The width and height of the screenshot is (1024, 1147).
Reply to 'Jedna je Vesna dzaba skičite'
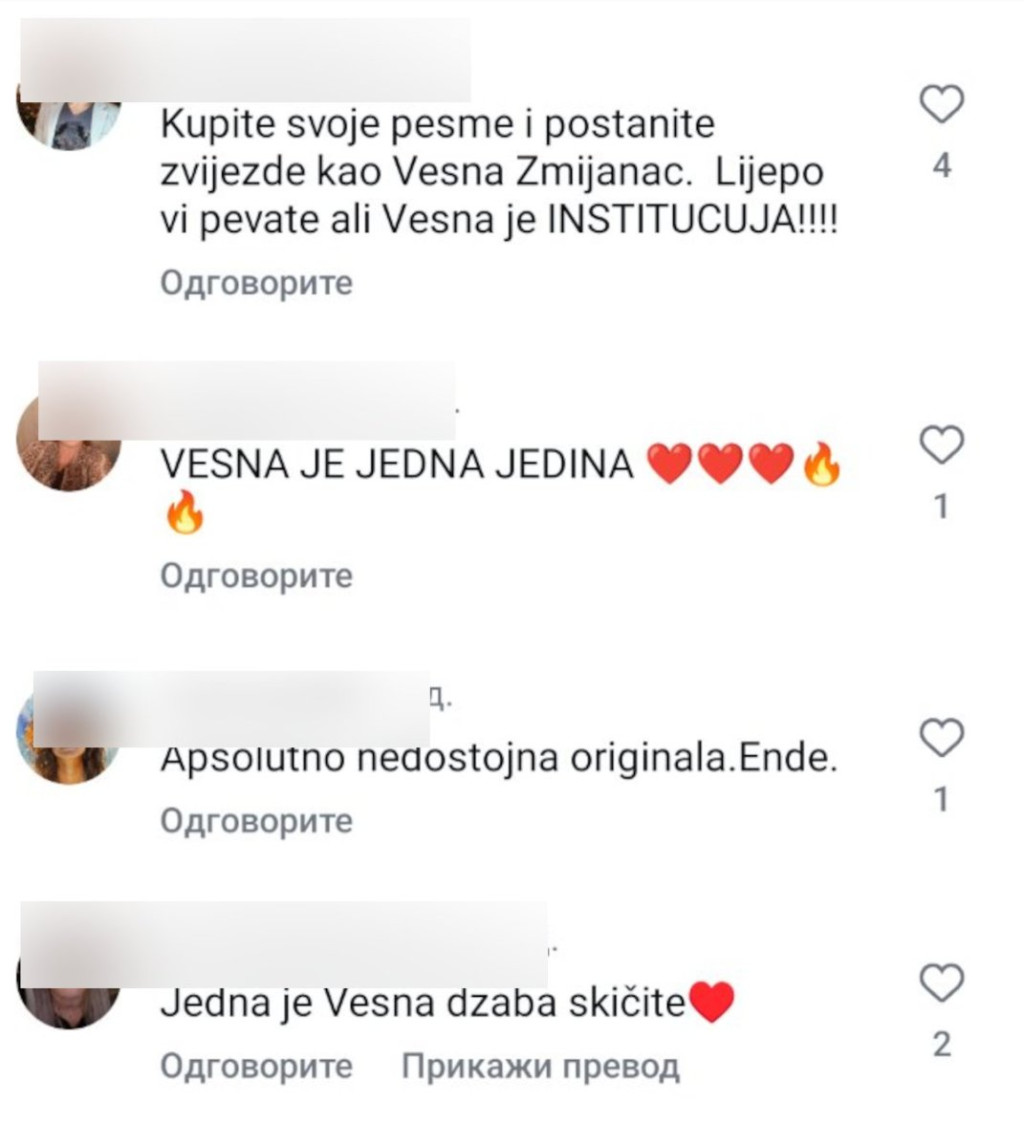click(257, 1067)
